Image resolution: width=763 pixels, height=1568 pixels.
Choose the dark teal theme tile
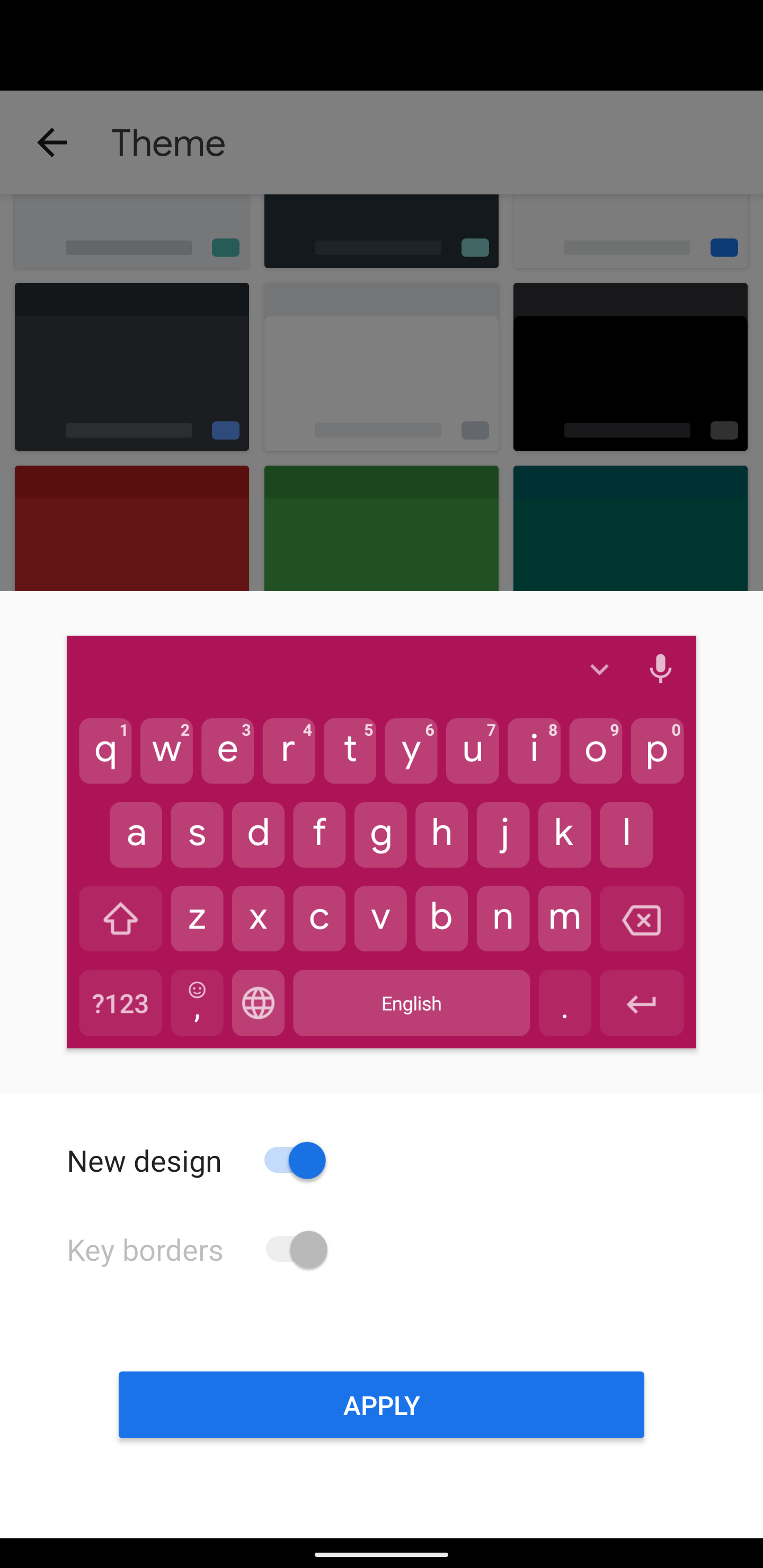(630, 528)
